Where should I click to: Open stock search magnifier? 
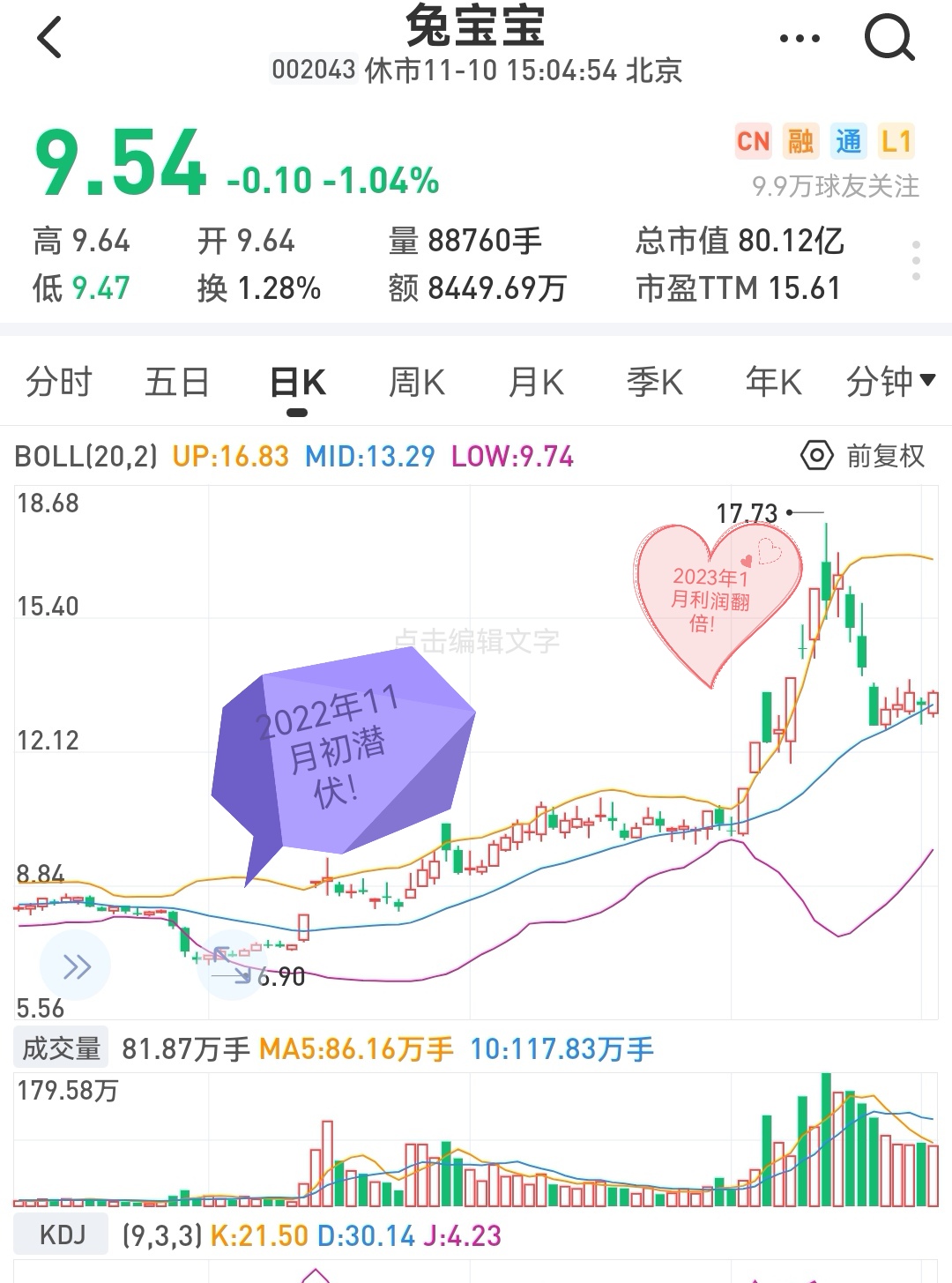click(x=889, y=38)
